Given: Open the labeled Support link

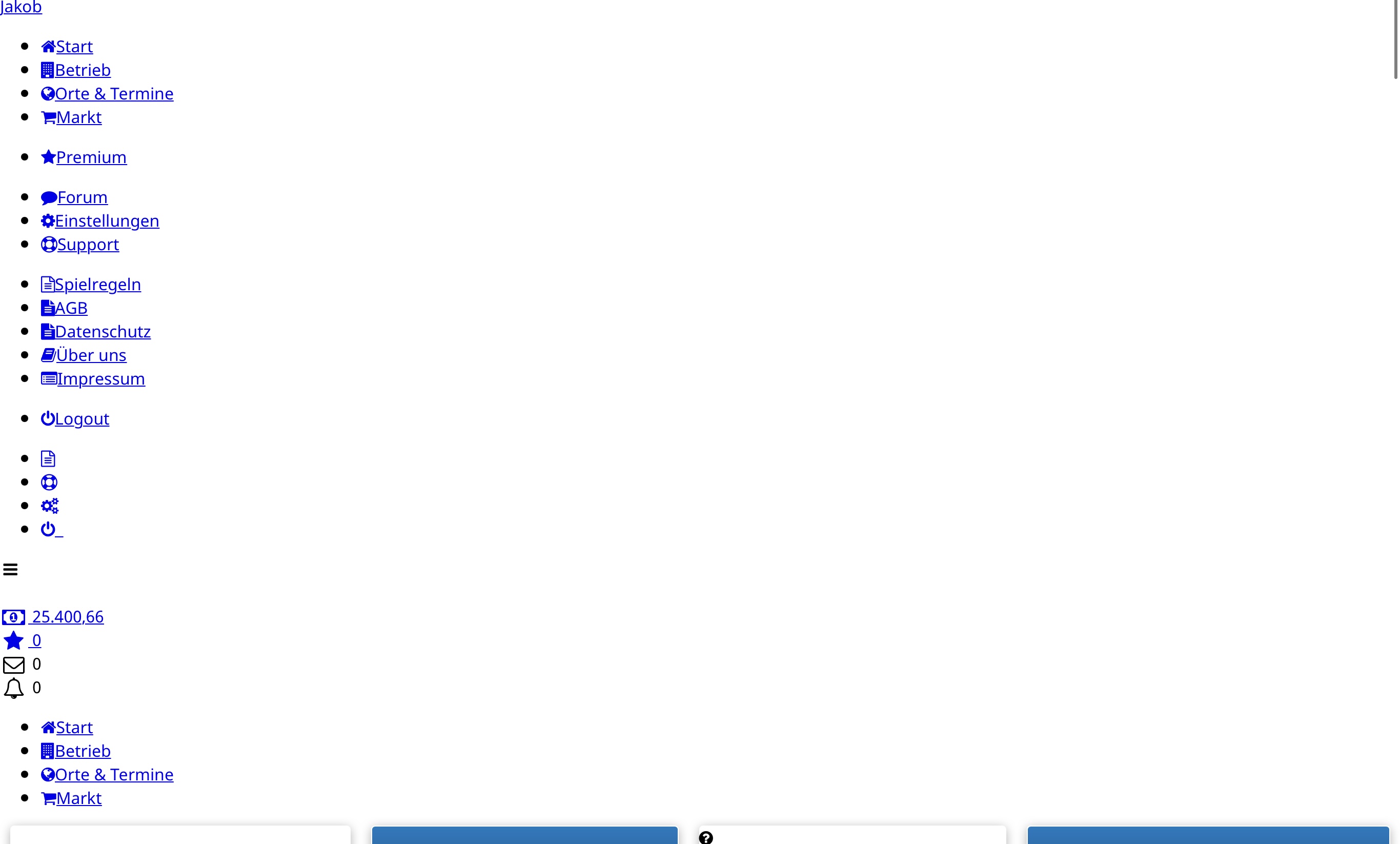Looking at the screenshot, I should tap(88, 245).
